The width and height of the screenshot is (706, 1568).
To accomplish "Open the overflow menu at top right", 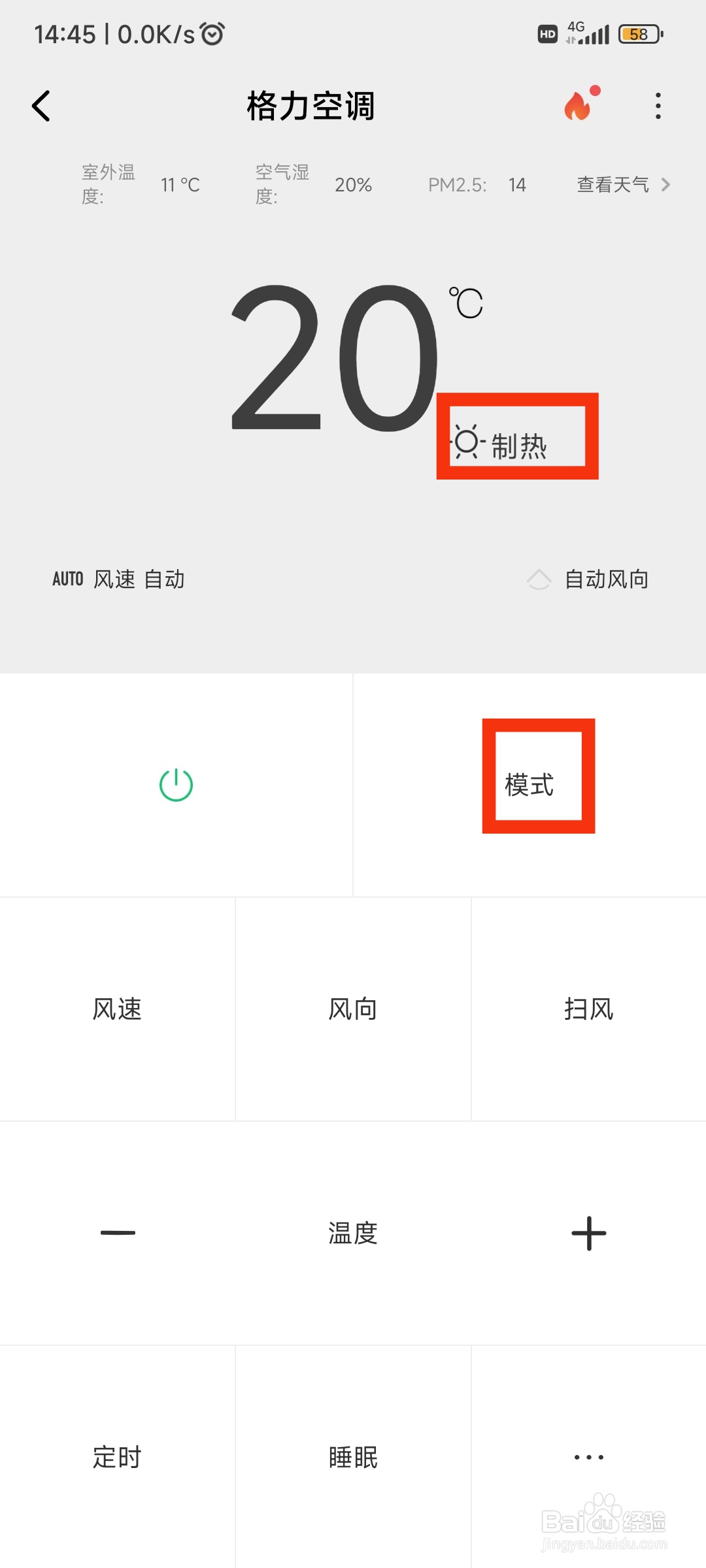I will 658,106.
